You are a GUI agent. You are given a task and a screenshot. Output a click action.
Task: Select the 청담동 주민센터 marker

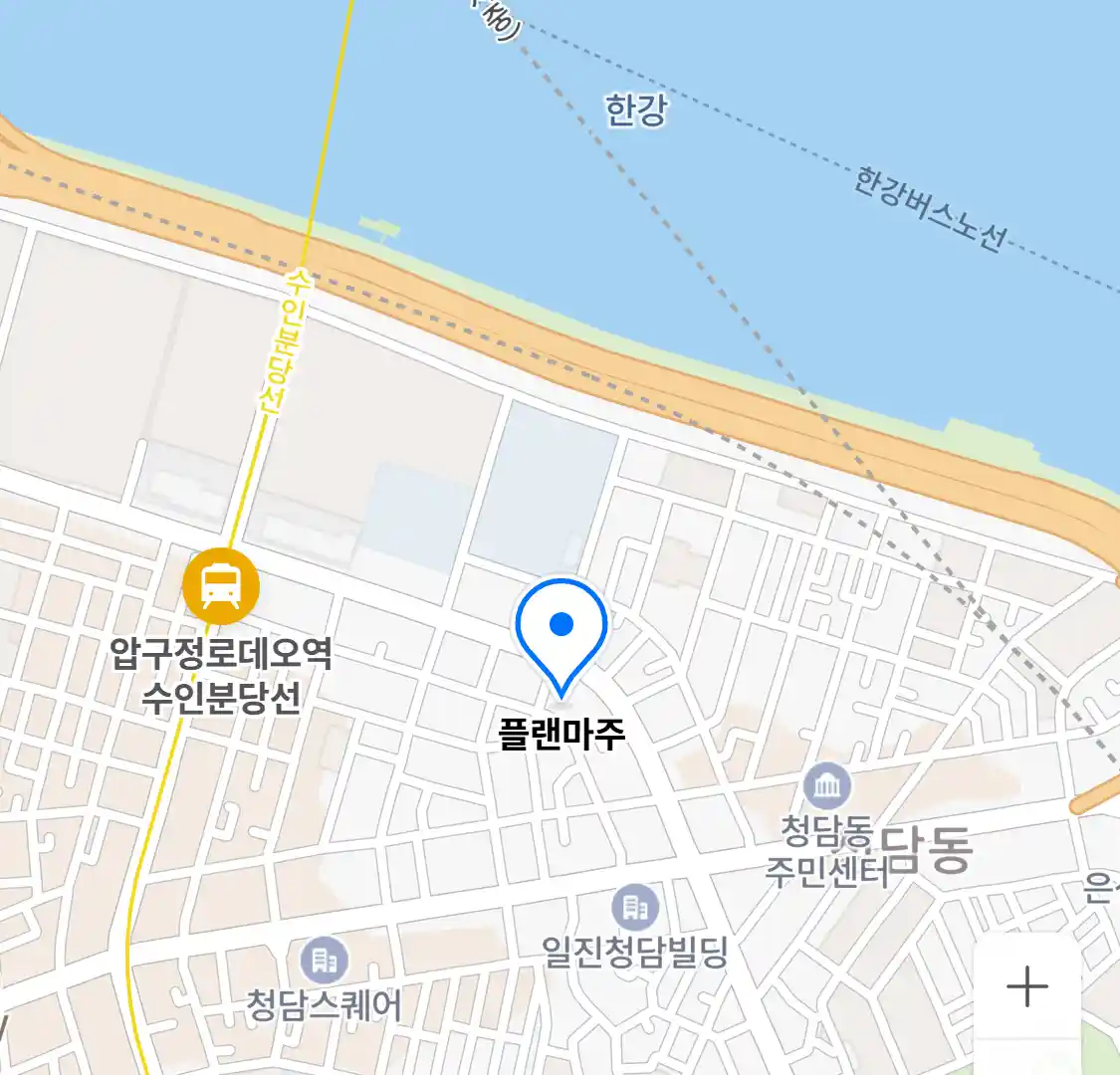(x=827, y=787)
